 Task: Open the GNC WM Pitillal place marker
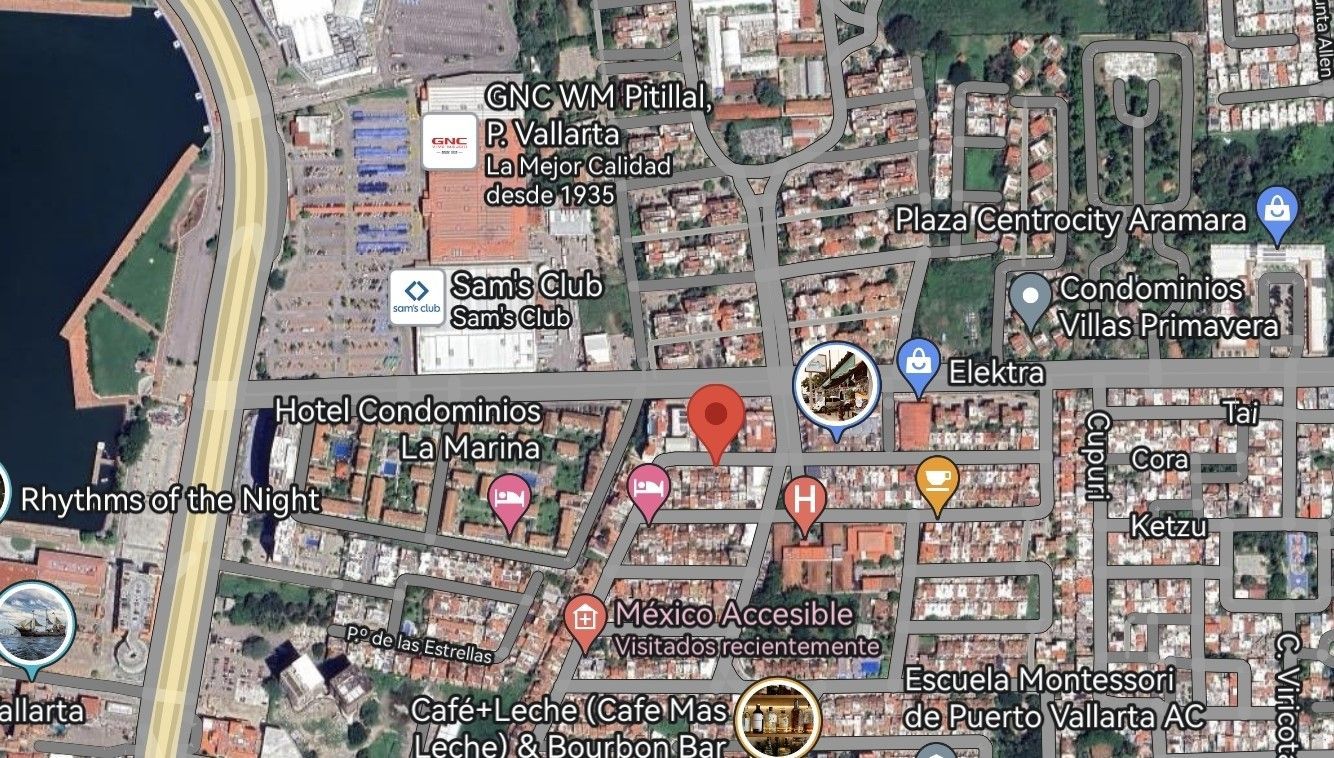[450, 142]
